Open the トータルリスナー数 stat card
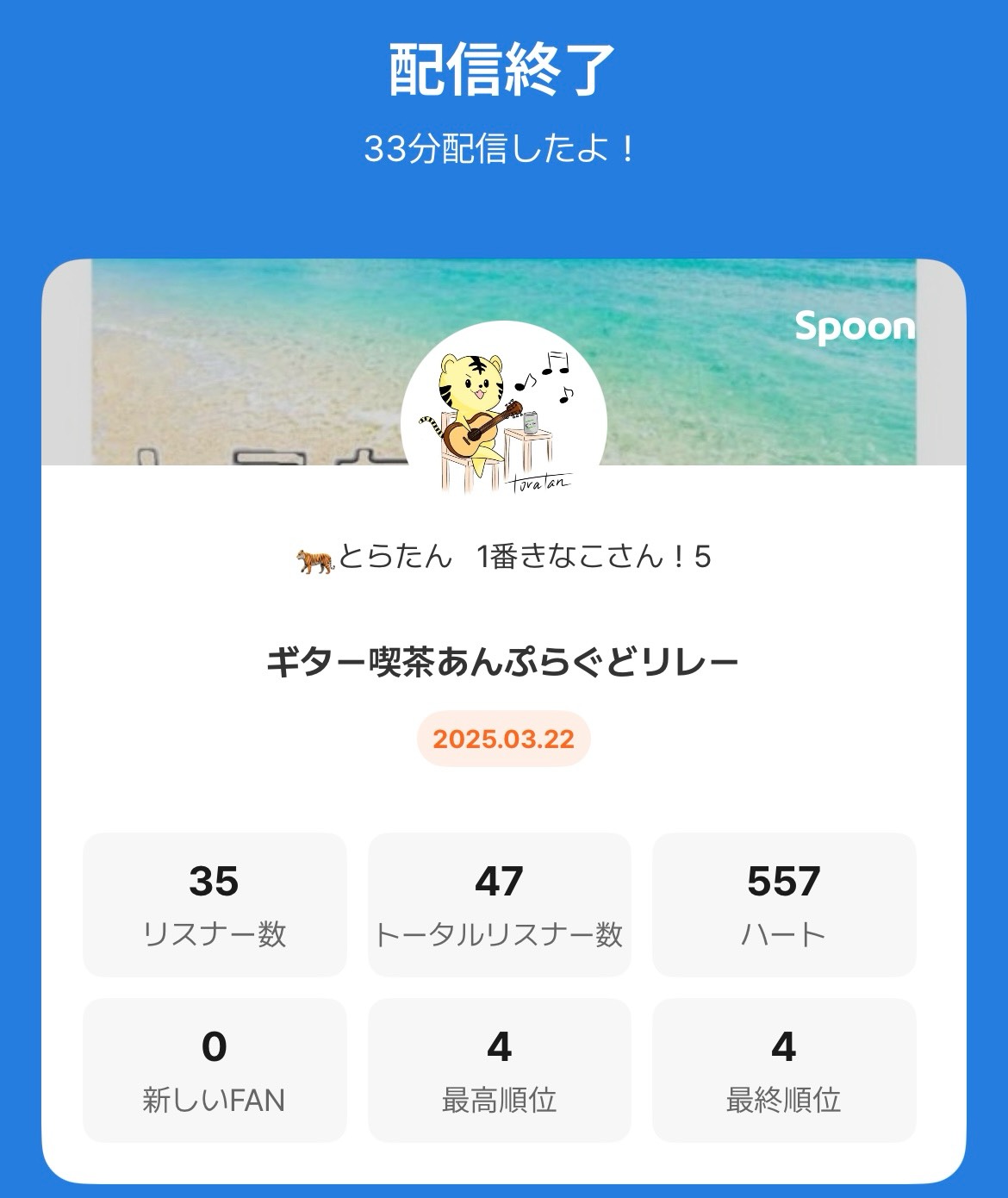This screenshot has height=1198, width=1008. click(x=500, y=905)
